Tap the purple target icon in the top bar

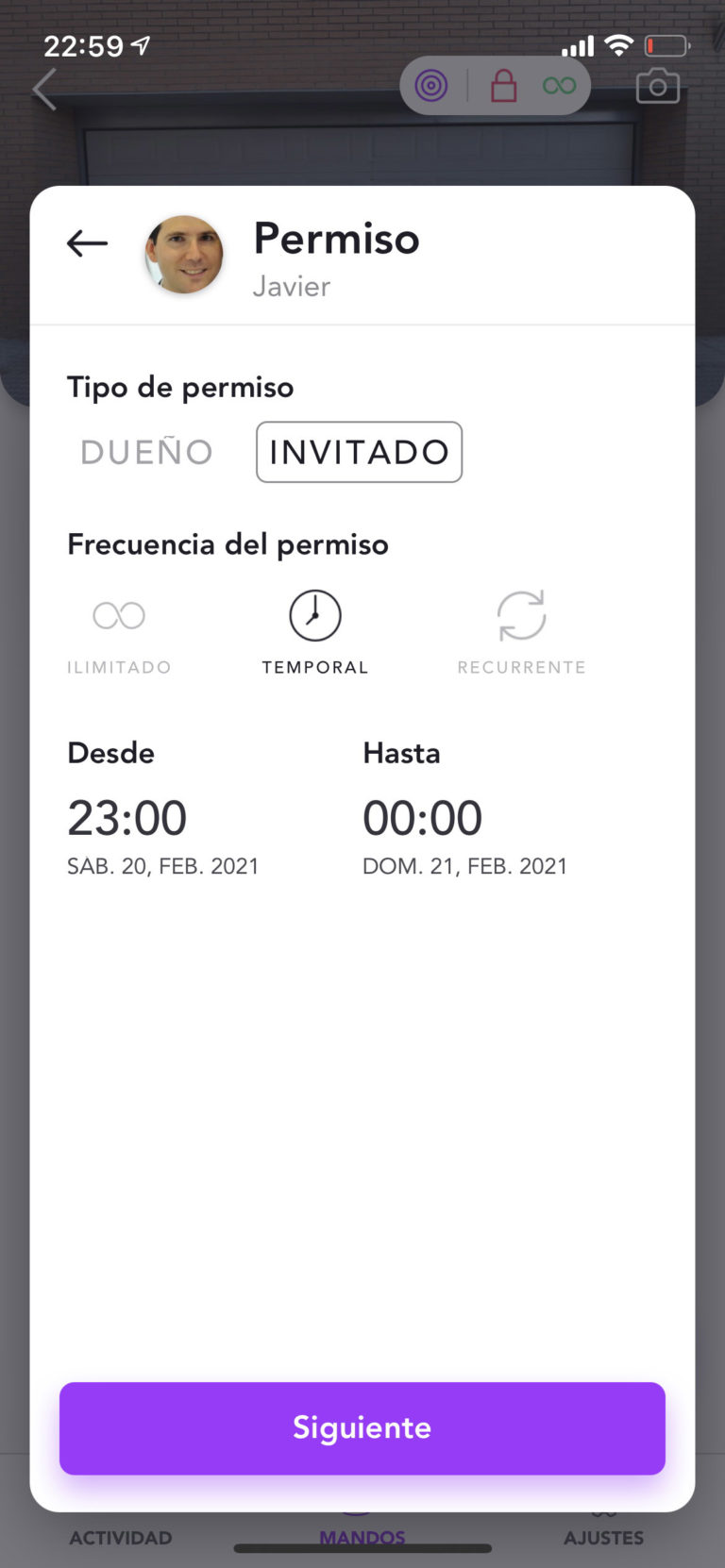(431, 86)
